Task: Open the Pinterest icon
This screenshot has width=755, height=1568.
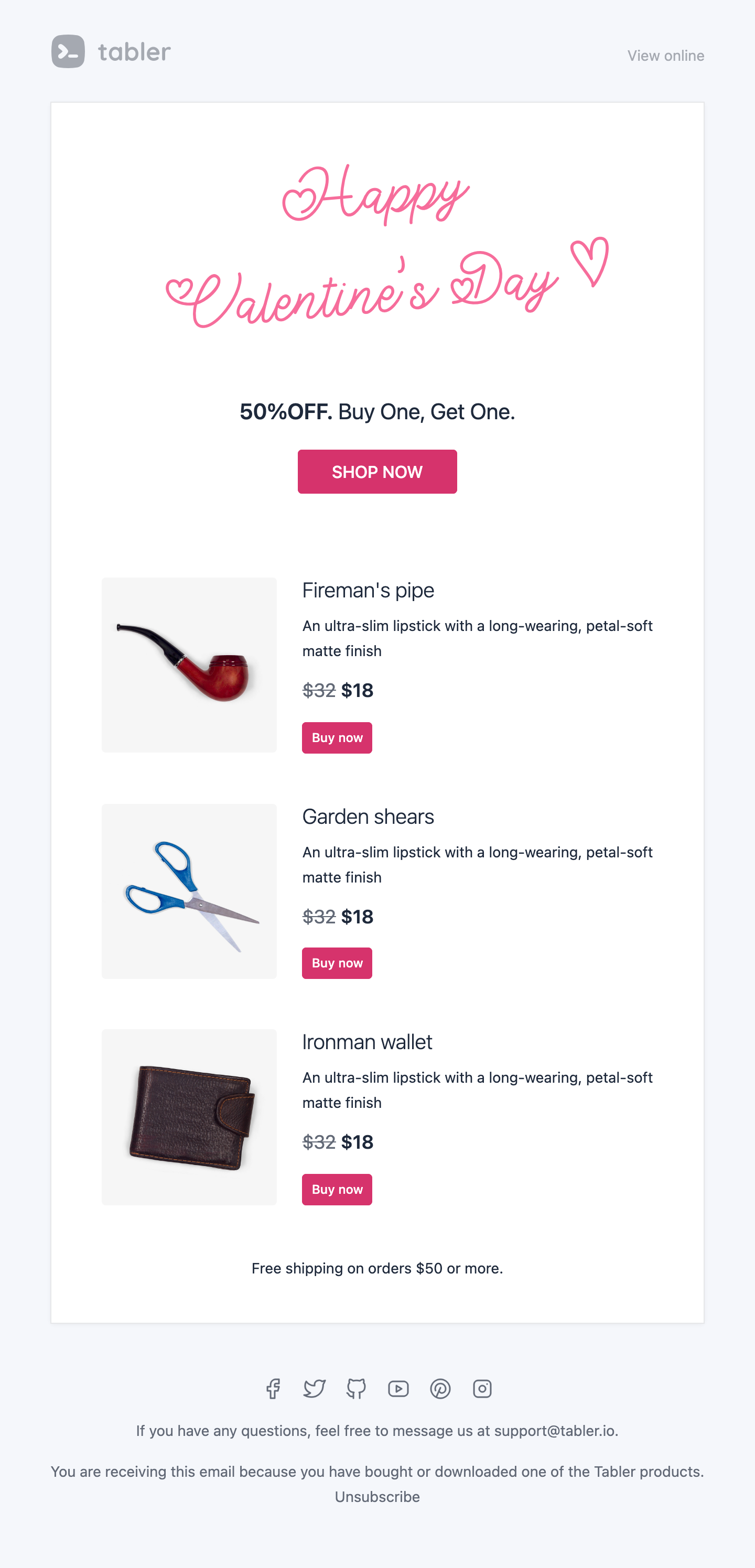Action: 440,1388
